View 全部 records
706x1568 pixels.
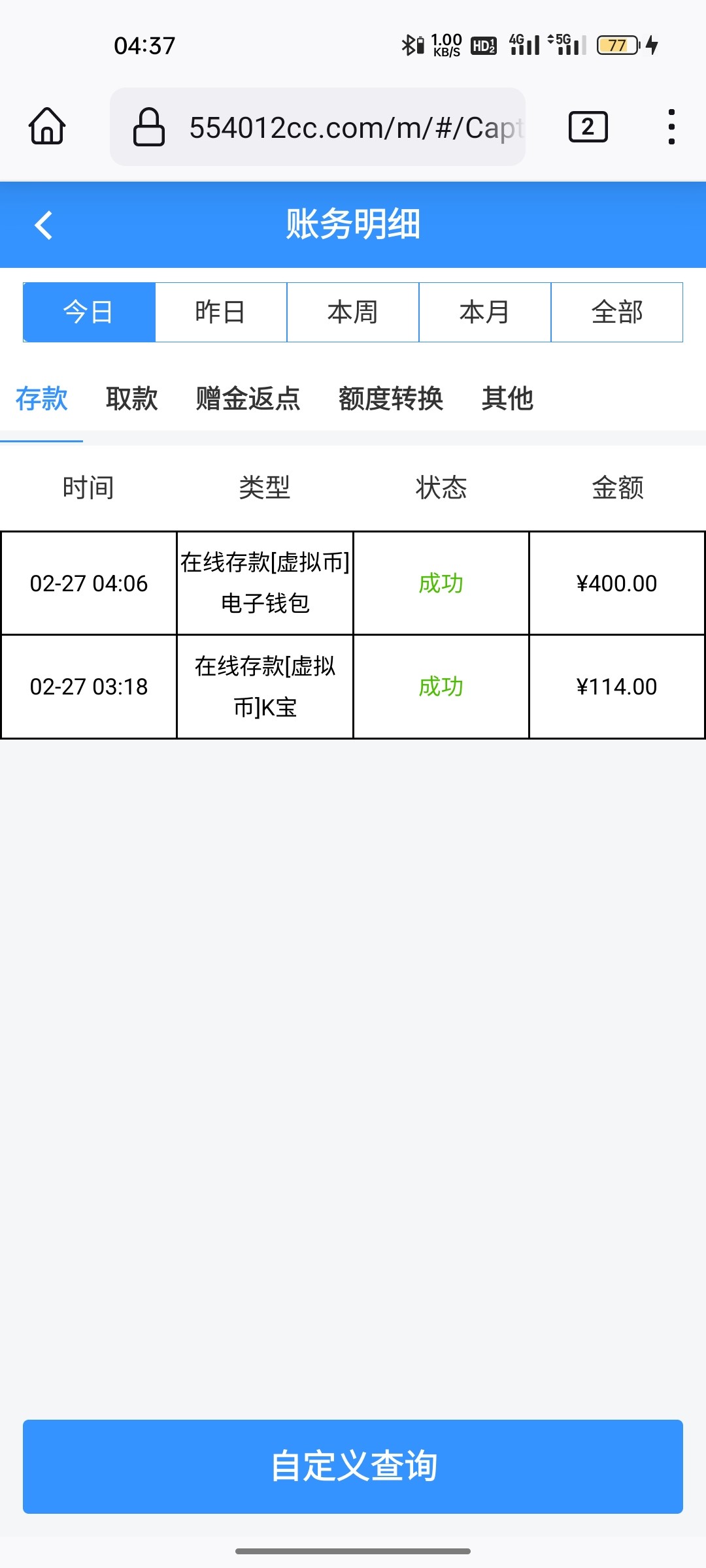(x=617, y=312)
